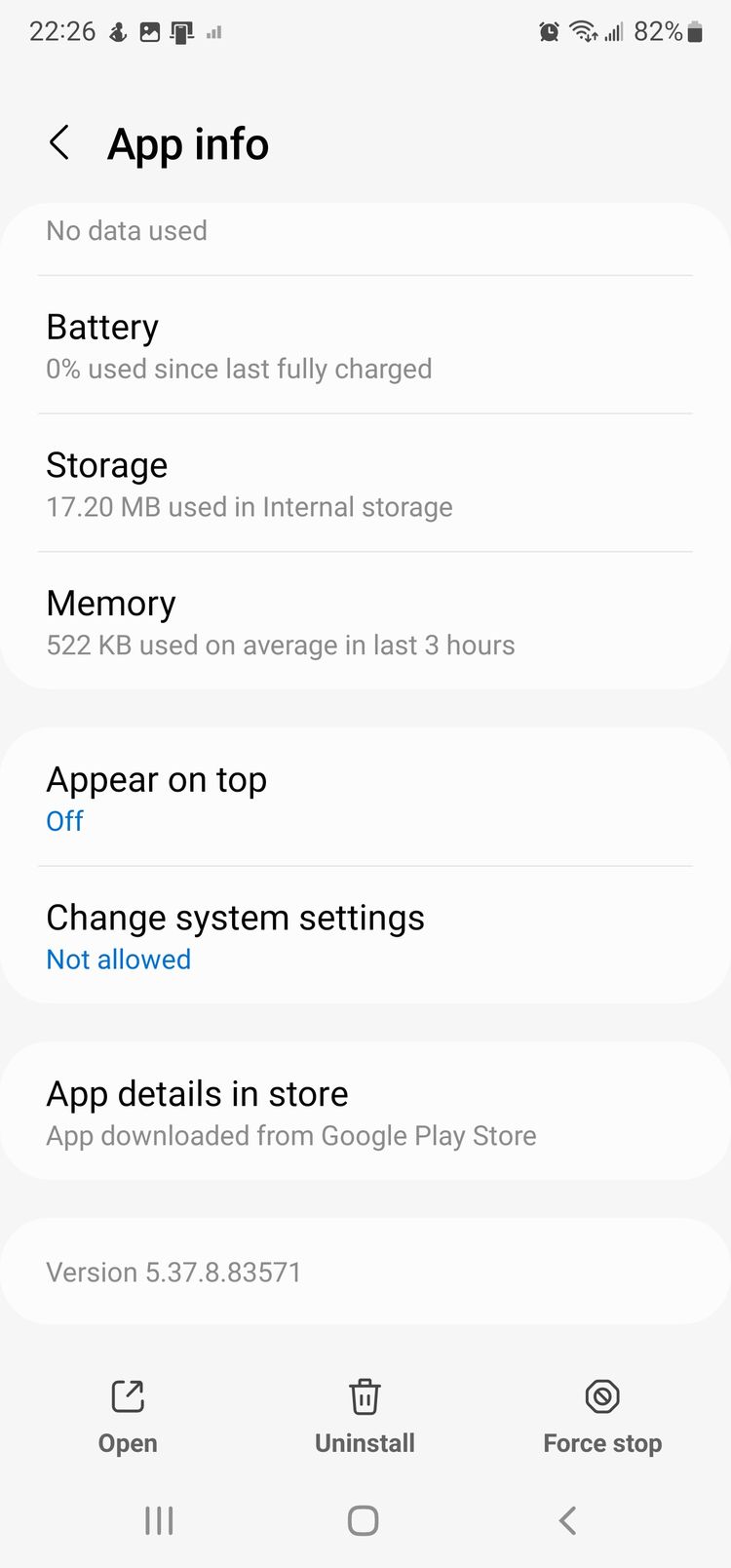Tap Open to launch the app

(x=128, y=1417)
